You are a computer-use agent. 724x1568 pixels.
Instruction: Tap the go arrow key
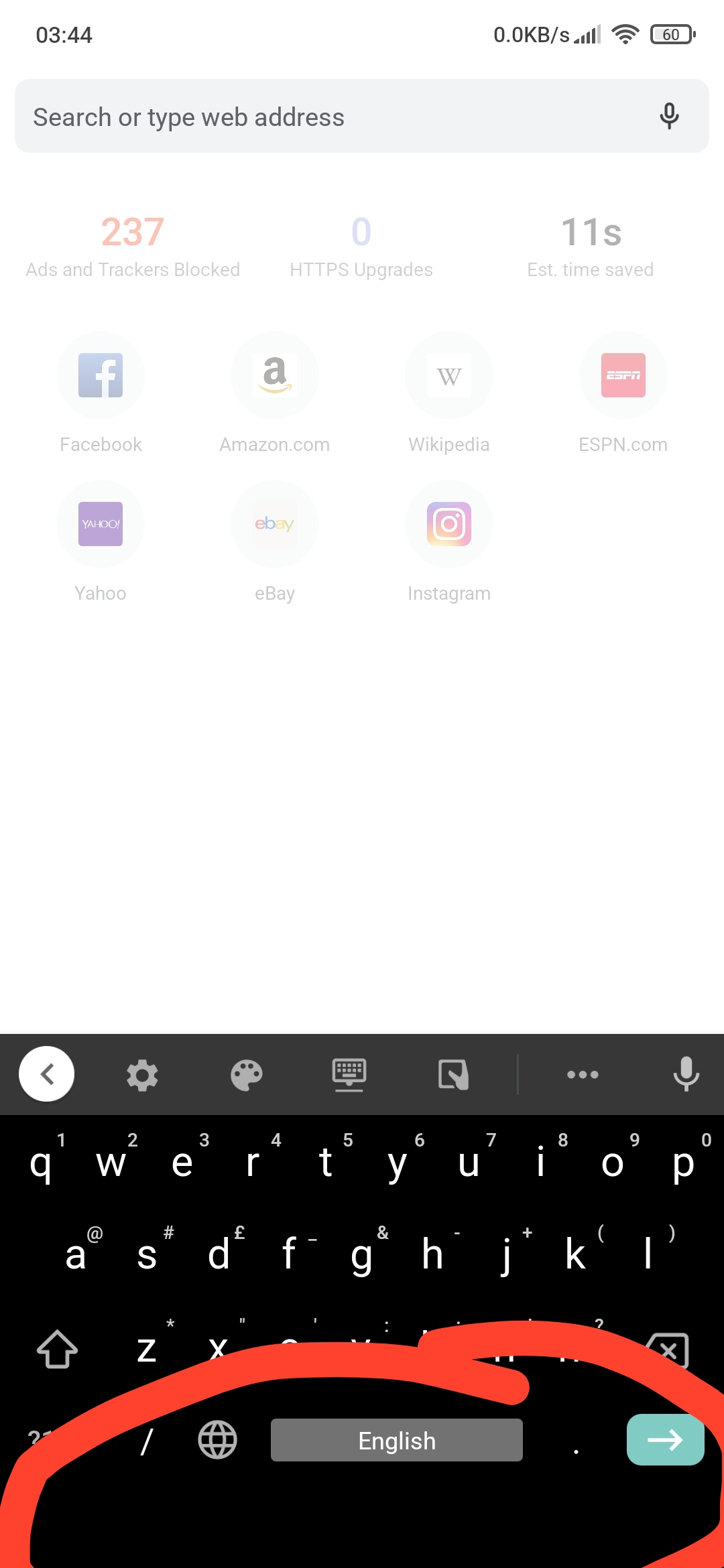point(665,1439)
